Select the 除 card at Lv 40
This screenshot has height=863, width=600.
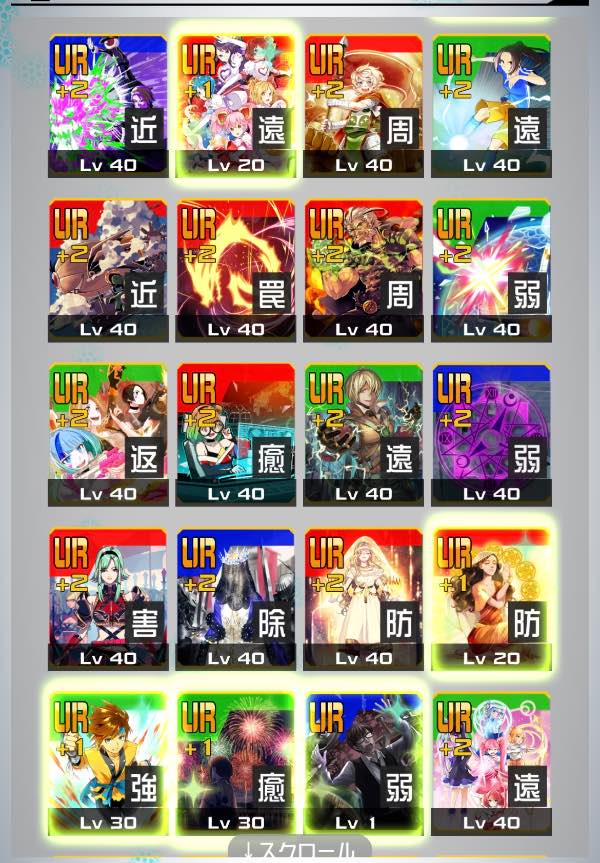pos(236,599)
